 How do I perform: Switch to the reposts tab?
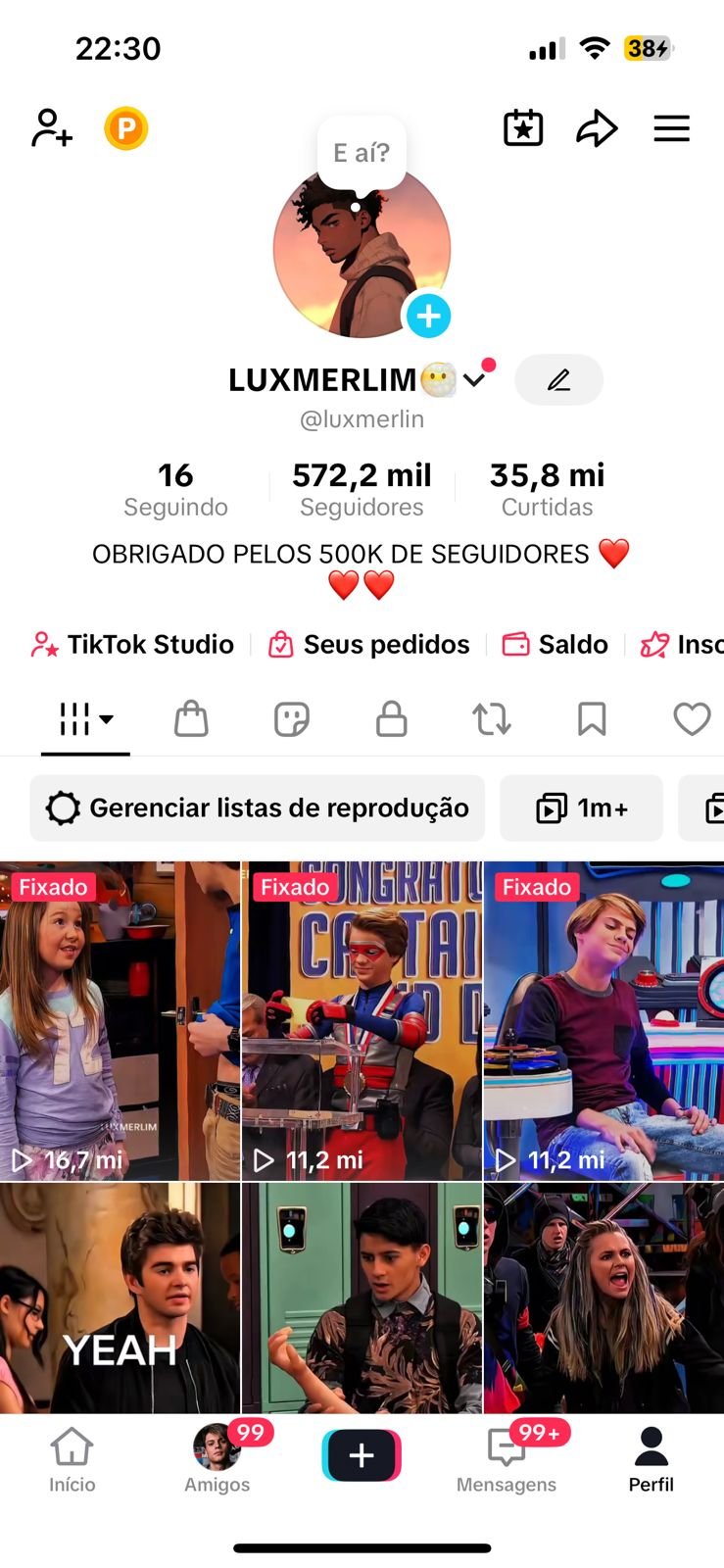click(x=492, y=718)
